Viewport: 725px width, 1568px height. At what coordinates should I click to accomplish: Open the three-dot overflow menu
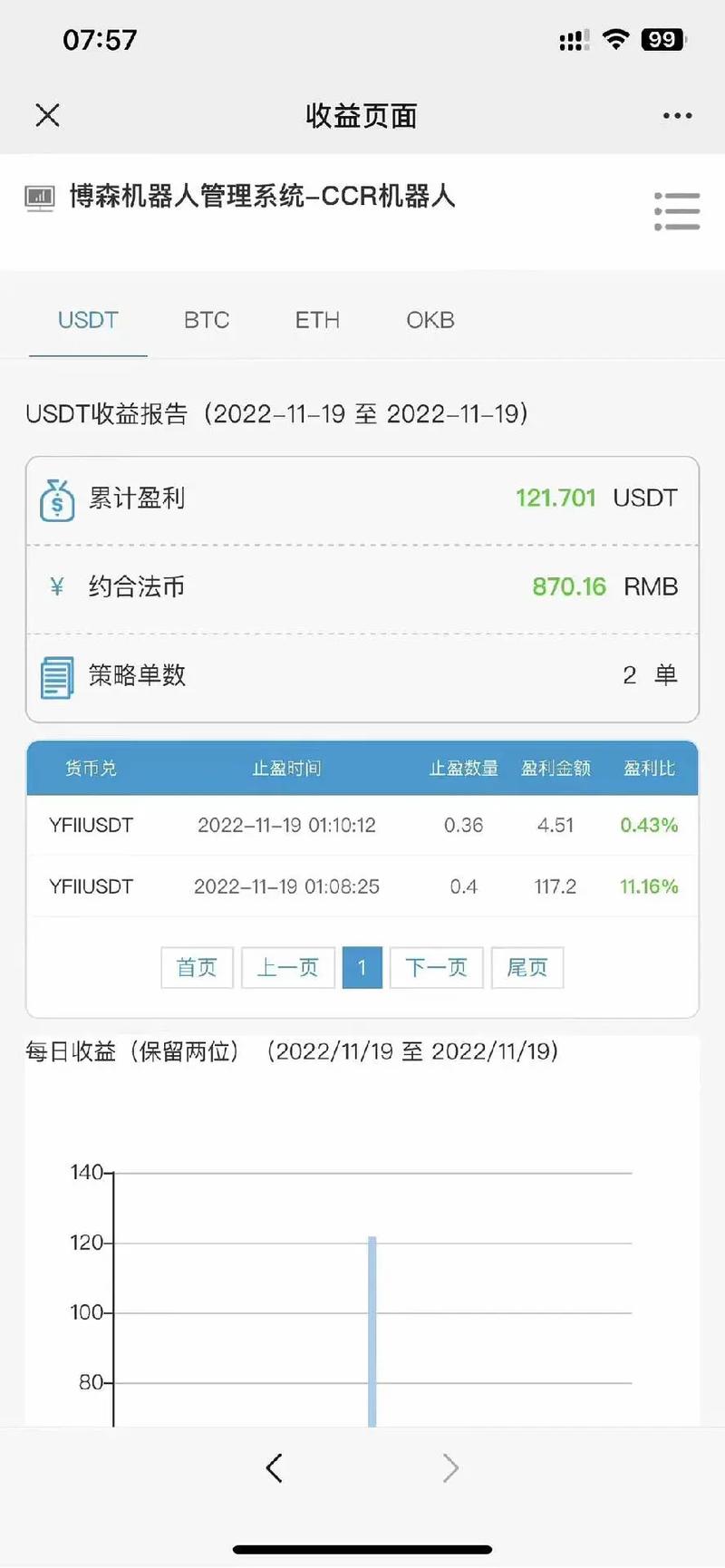click(677, 116)
